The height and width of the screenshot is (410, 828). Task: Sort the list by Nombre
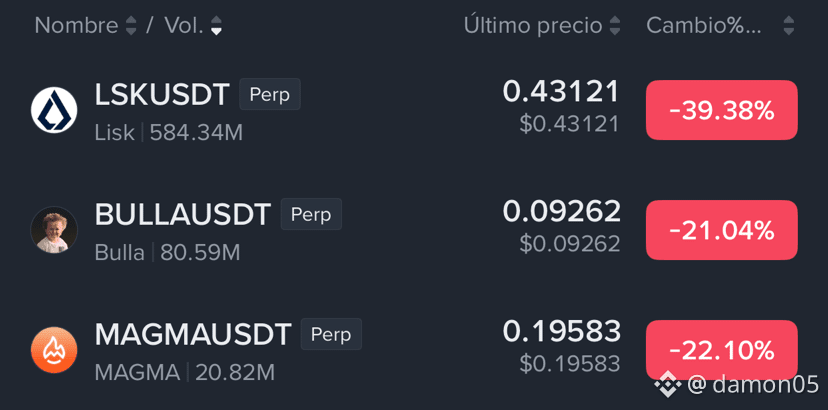tap(86, 25)
